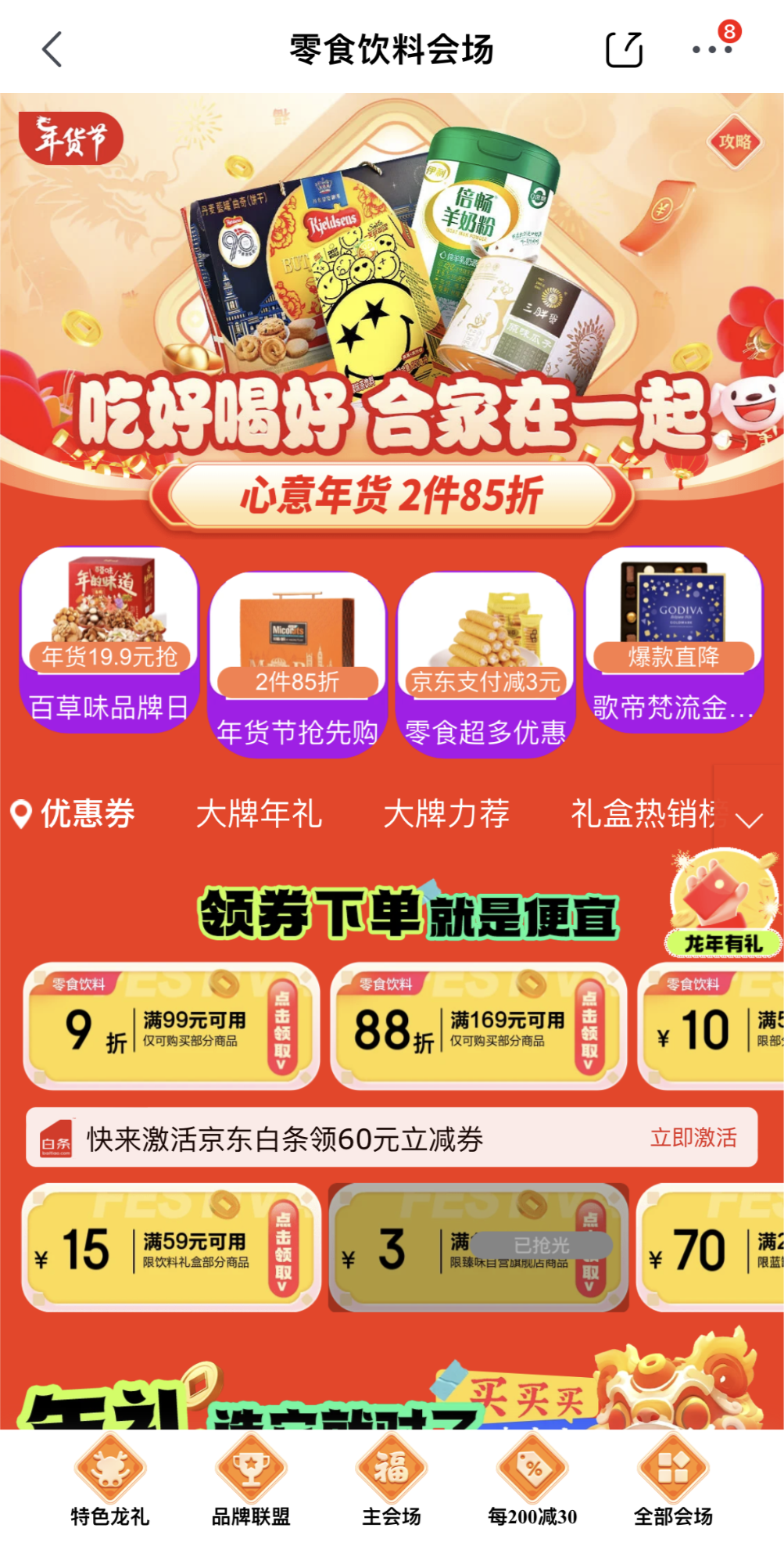The width and height of the screenshot is (784, 1564).
Task: Go back using the arrow icon
Action: coord(52,50)
